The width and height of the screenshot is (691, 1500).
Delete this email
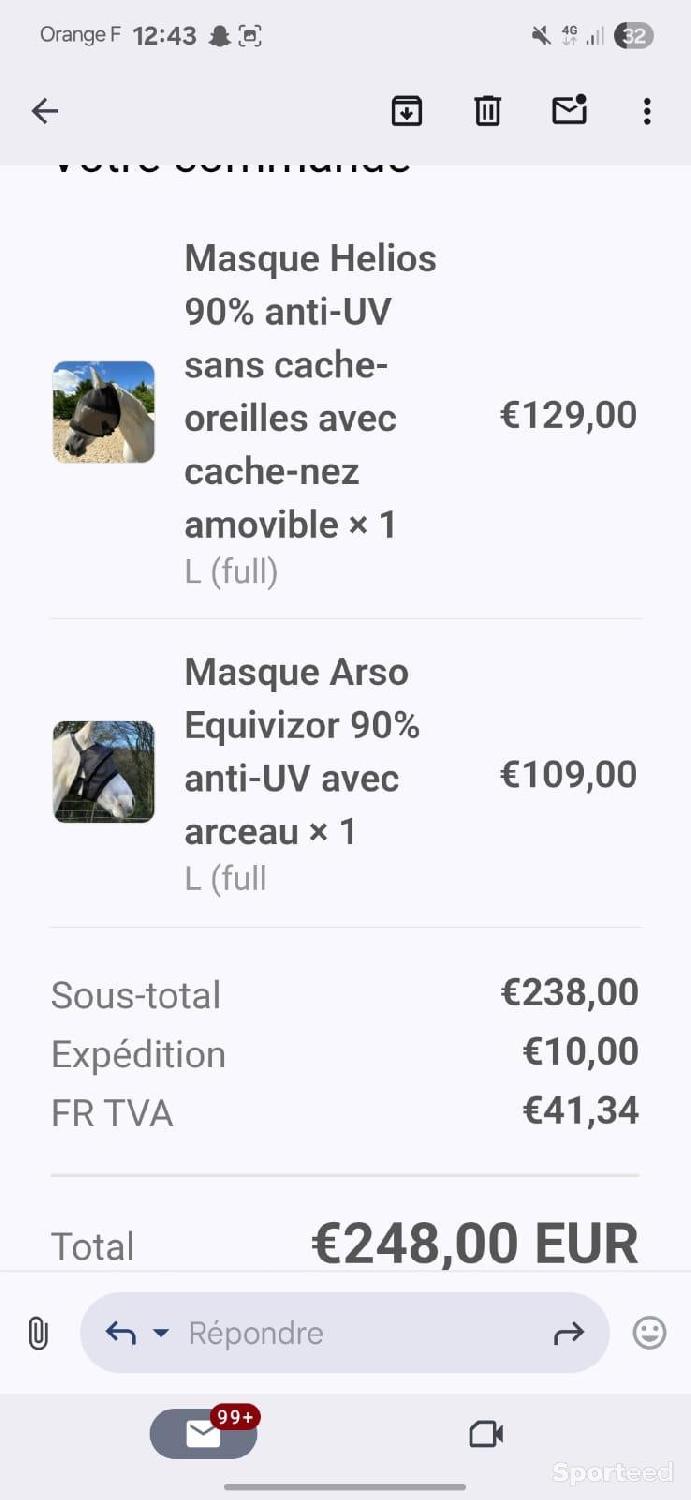click(487, 111)
